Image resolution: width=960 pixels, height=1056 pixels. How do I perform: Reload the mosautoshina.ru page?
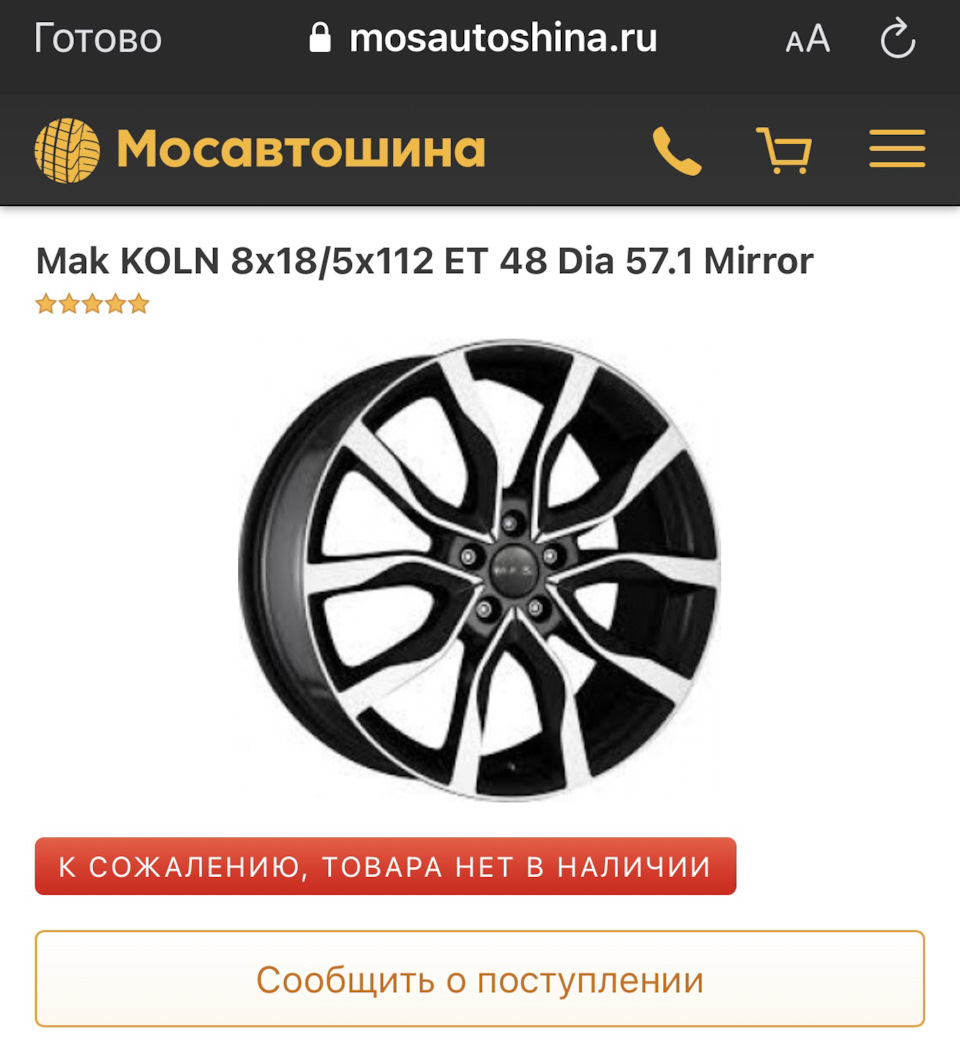click(x=897, y=40)
